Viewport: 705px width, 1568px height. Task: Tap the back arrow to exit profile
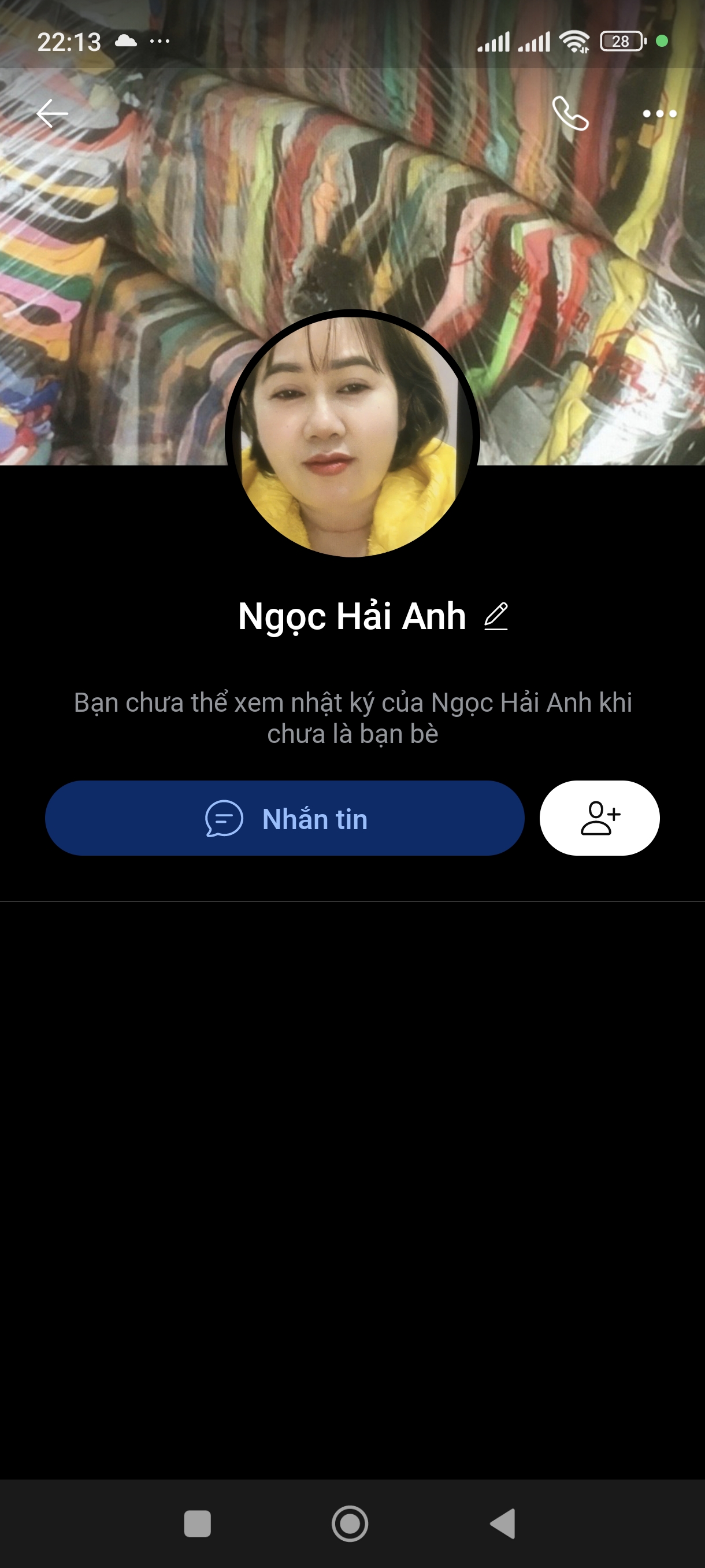[x=51, y=113]
